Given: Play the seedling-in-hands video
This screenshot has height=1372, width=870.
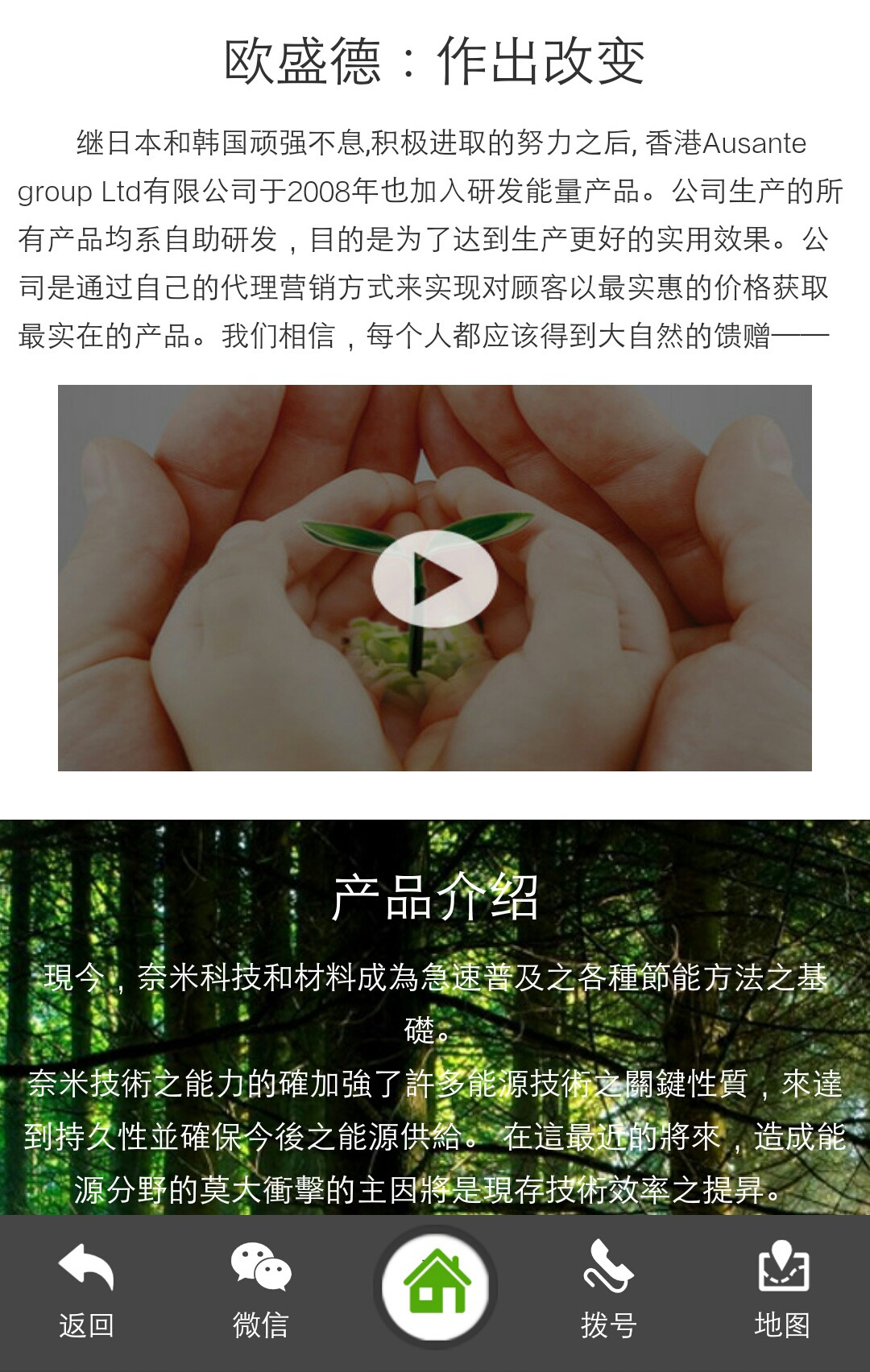Looking at the screenshot, I should point(434,578).
